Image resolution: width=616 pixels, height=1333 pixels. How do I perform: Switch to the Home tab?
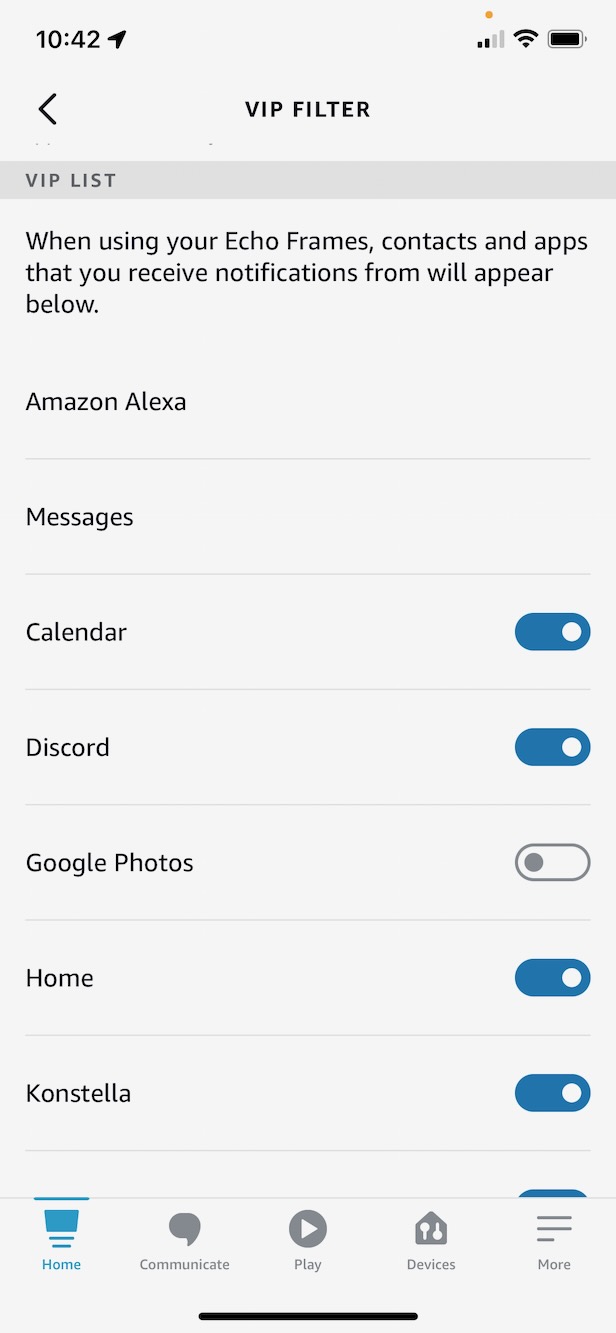click(x=61, y=1240)
